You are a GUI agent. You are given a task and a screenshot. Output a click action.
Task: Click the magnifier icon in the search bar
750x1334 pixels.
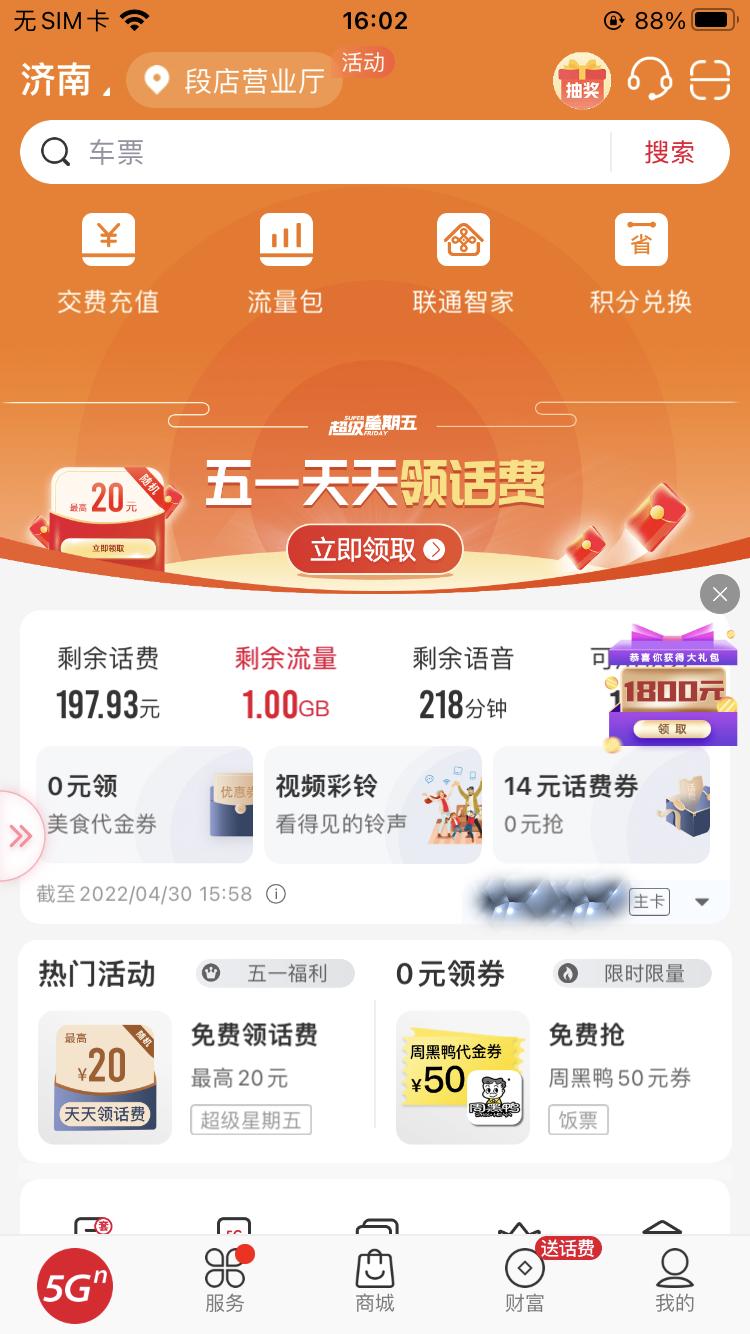coord(55,151)
